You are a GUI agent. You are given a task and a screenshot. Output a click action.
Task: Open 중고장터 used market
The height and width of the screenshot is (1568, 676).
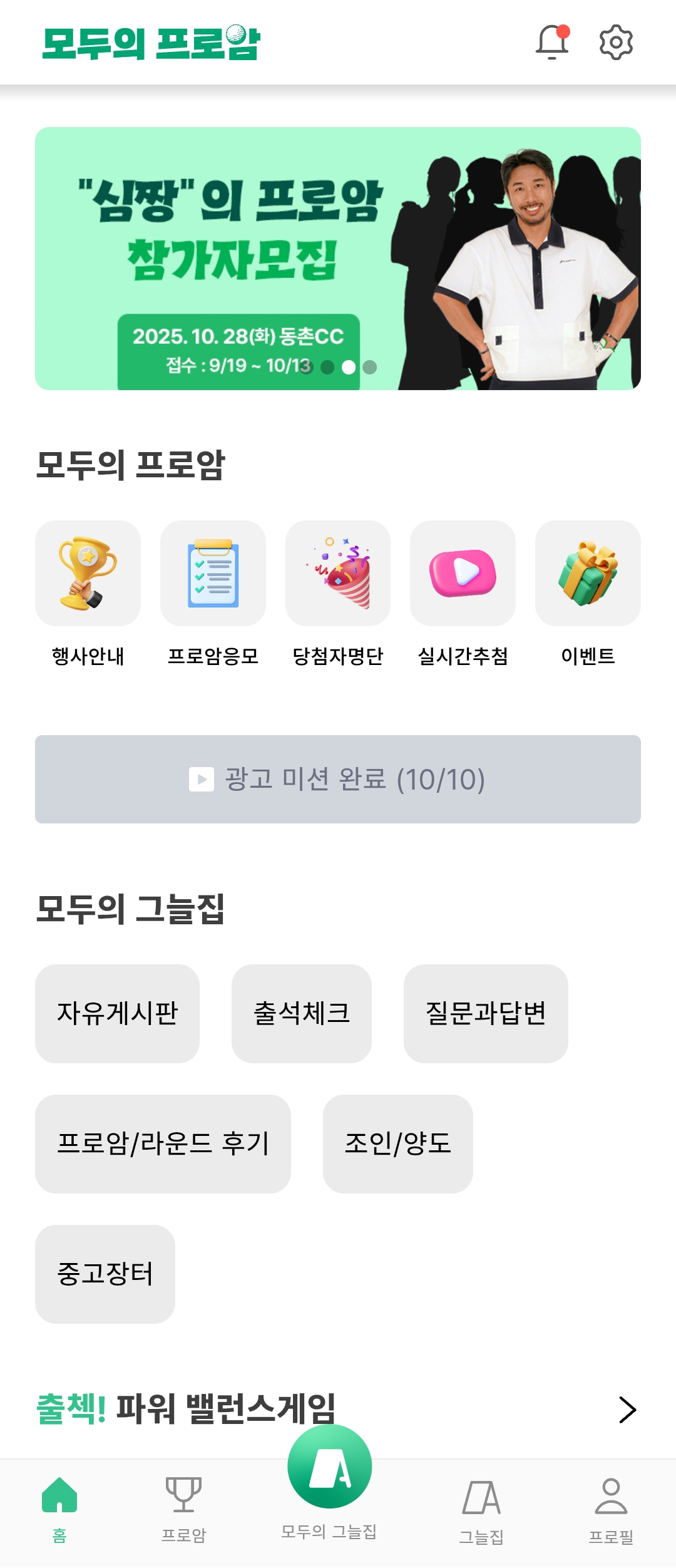click(105, 1274)
